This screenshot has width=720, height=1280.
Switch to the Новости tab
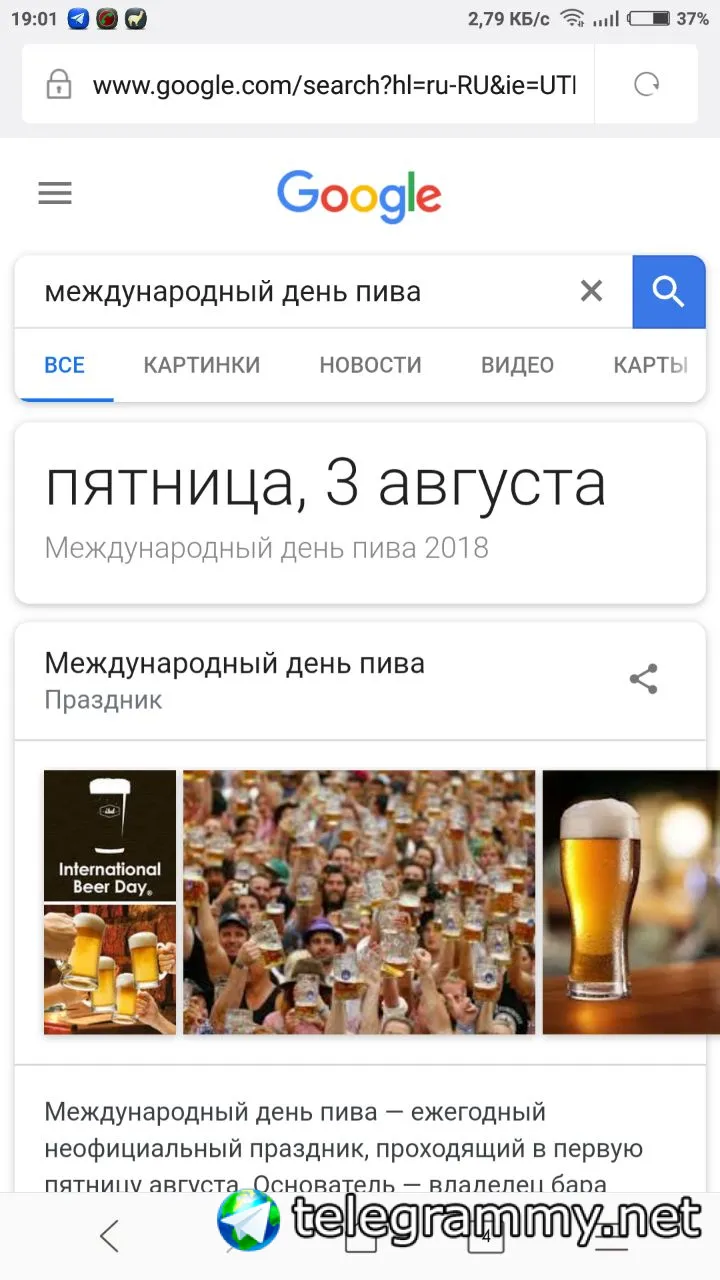[x=370, y=365]
